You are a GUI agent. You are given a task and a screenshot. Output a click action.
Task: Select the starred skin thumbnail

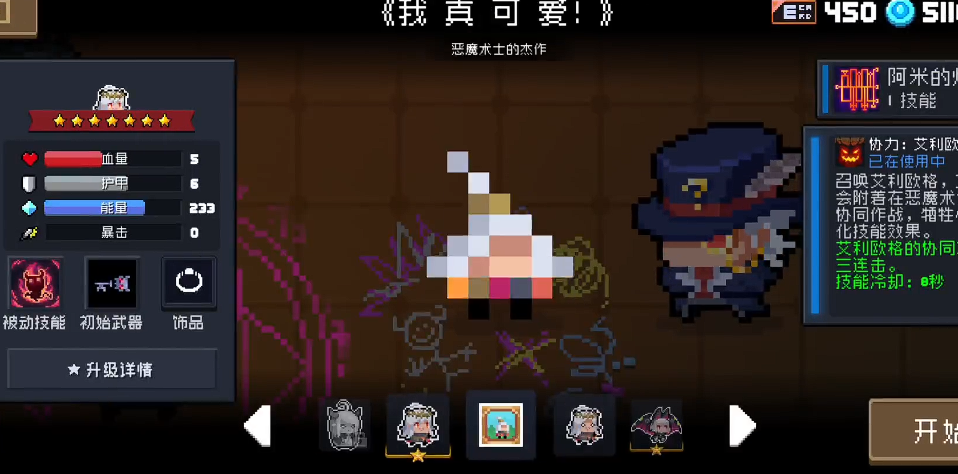tap(418, 427)
